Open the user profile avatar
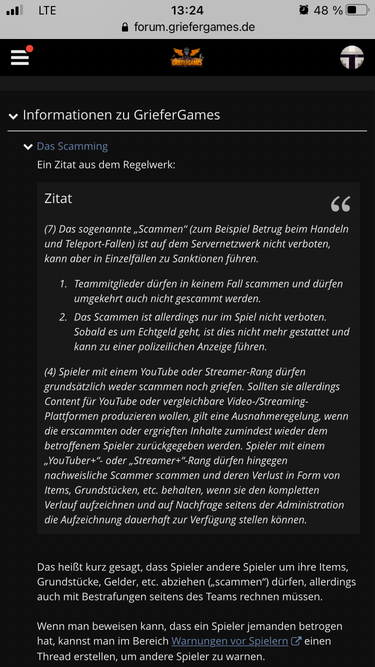This screenshot has height=667, width=375. [x=352, y=57]
